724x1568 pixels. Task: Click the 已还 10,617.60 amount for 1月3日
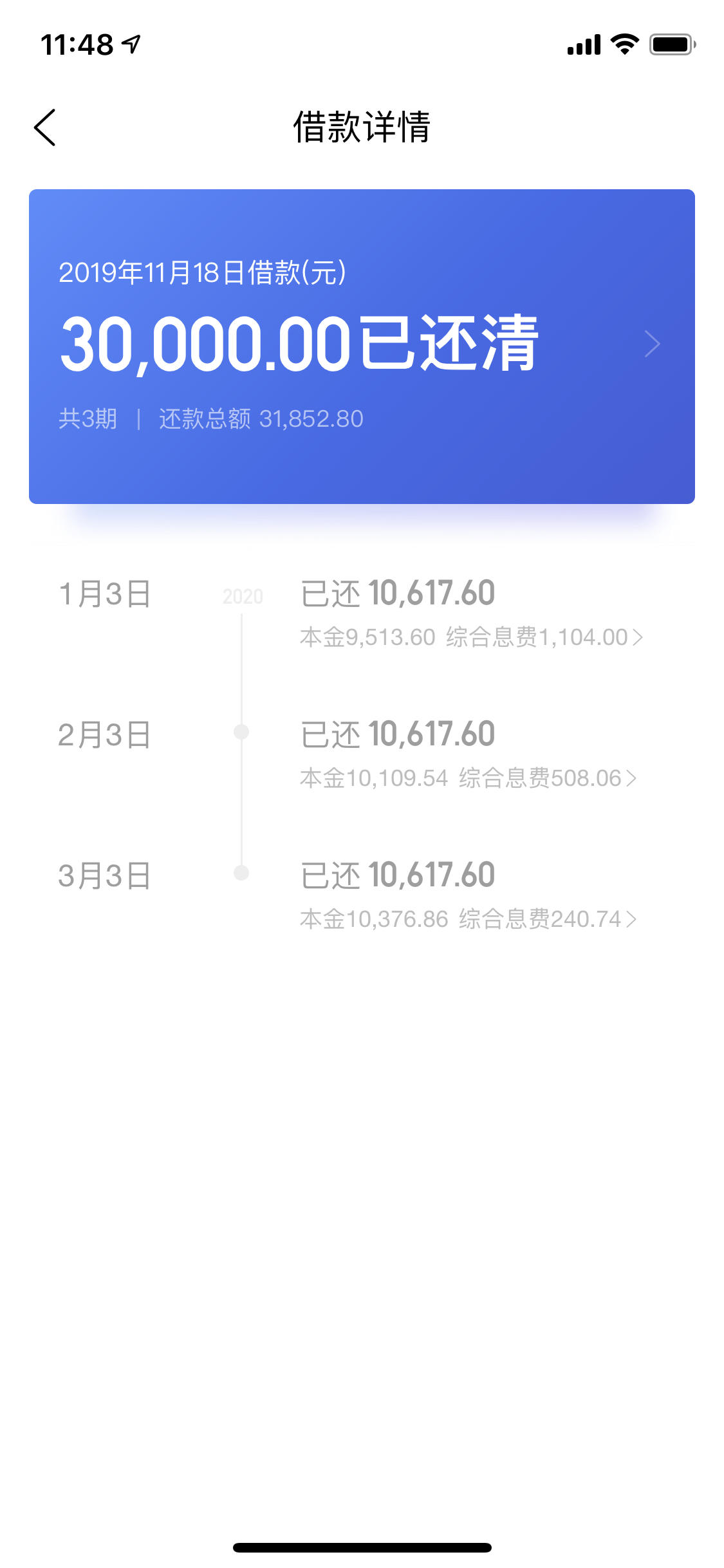point(398,593)
